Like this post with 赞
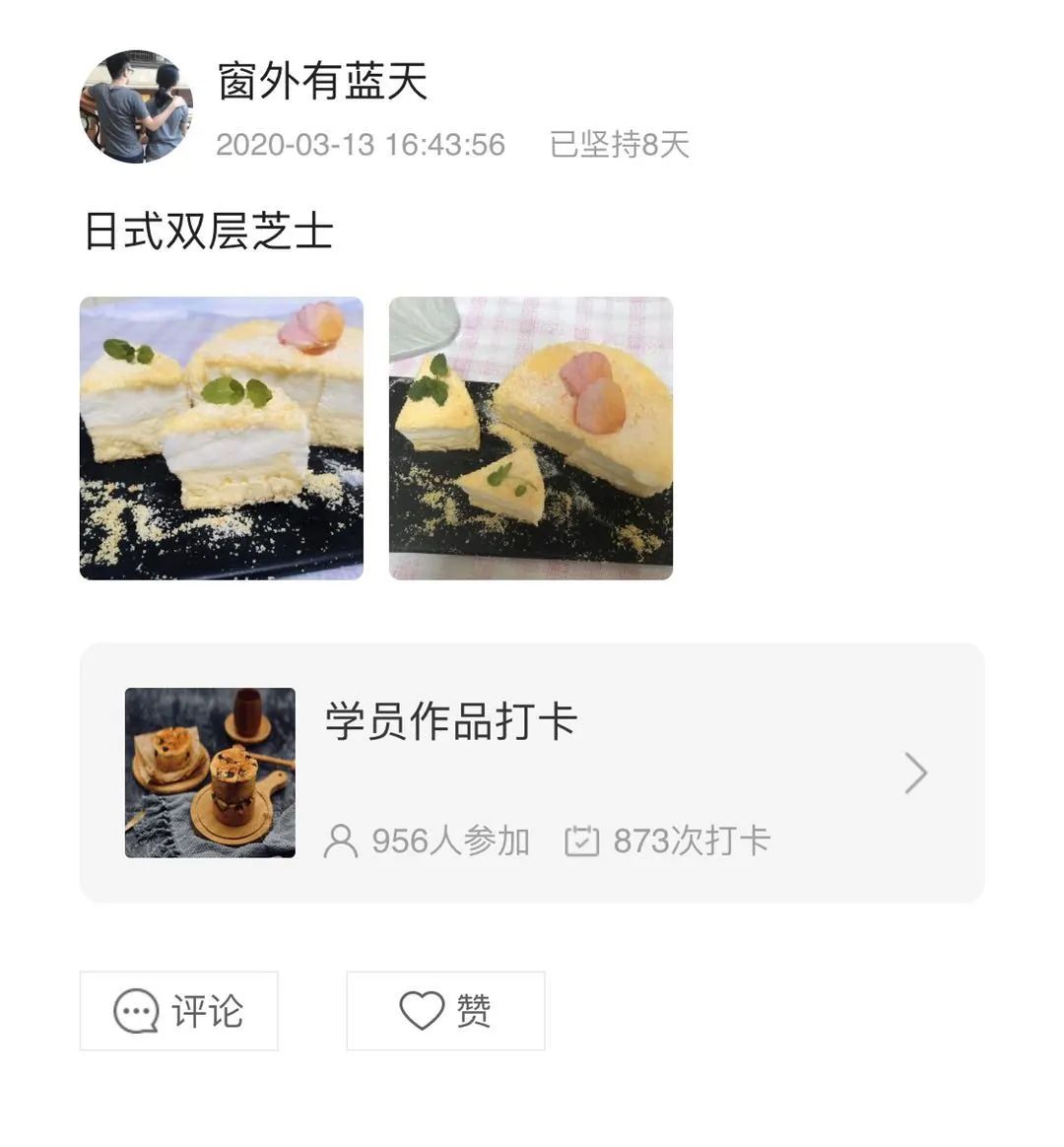This screenshot has height=1147, width=1064. tap(445, 1011)
